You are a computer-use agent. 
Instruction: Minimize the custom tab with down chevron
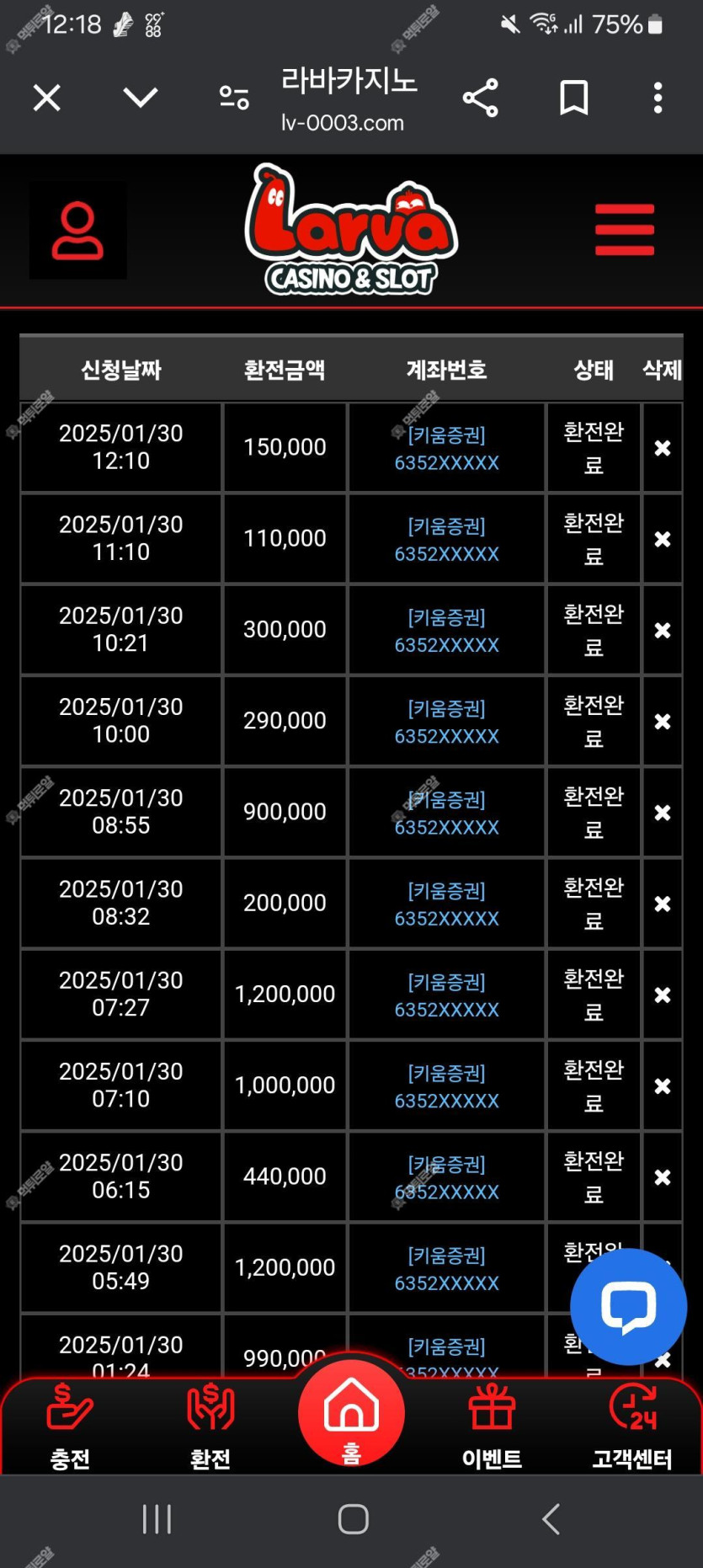coord(141,98)
